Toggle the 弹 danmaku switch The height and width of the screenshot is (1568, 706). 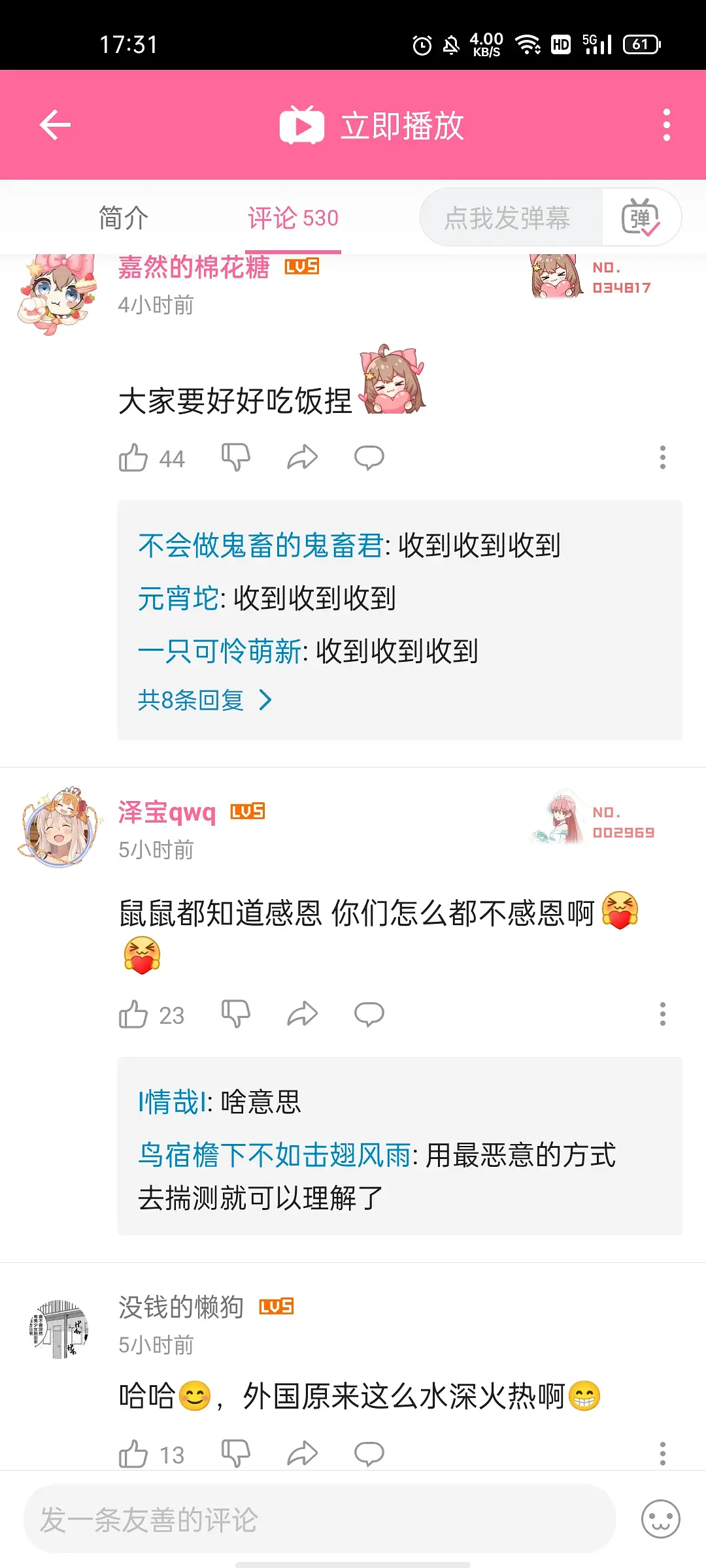(641, 218)
